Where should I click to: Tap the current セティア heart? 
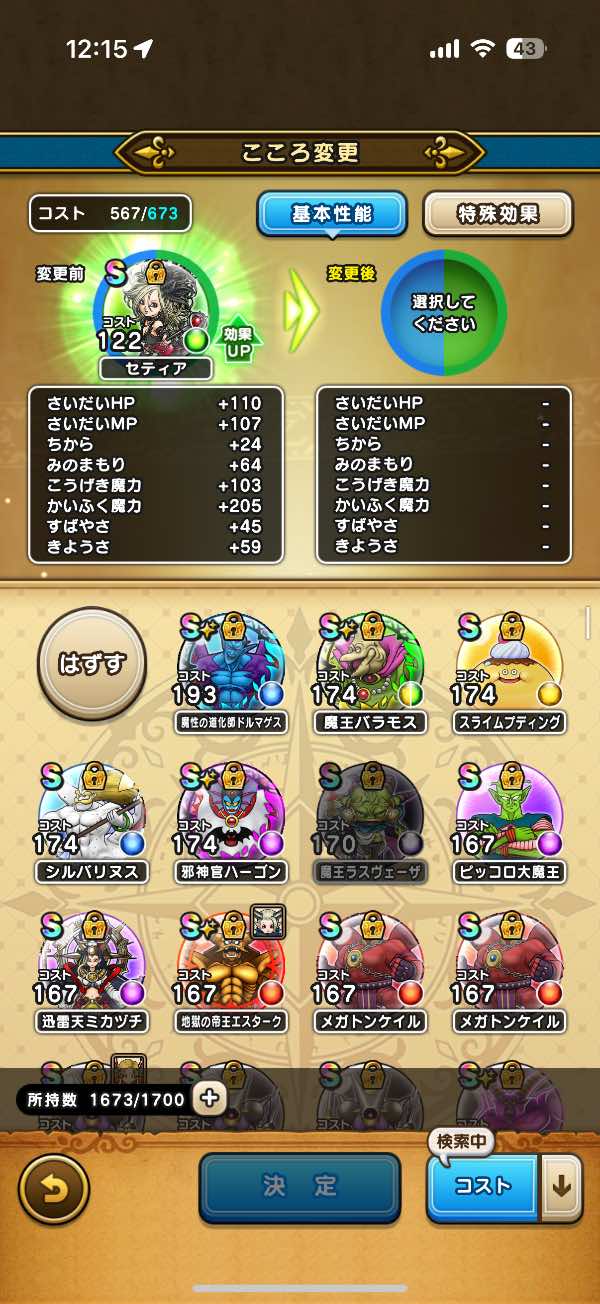point(155,312)
